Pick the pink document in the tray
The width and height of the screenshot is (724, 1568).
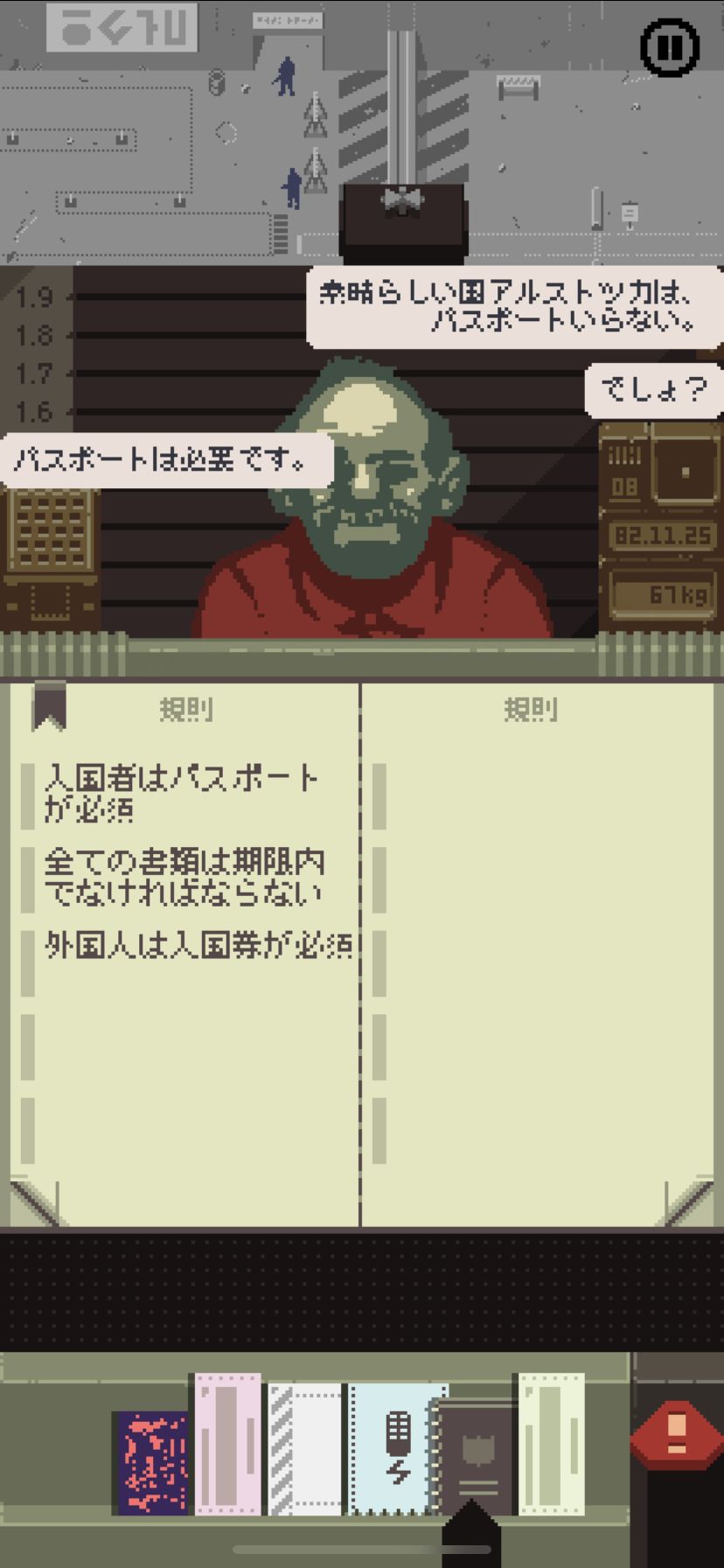227,1444
